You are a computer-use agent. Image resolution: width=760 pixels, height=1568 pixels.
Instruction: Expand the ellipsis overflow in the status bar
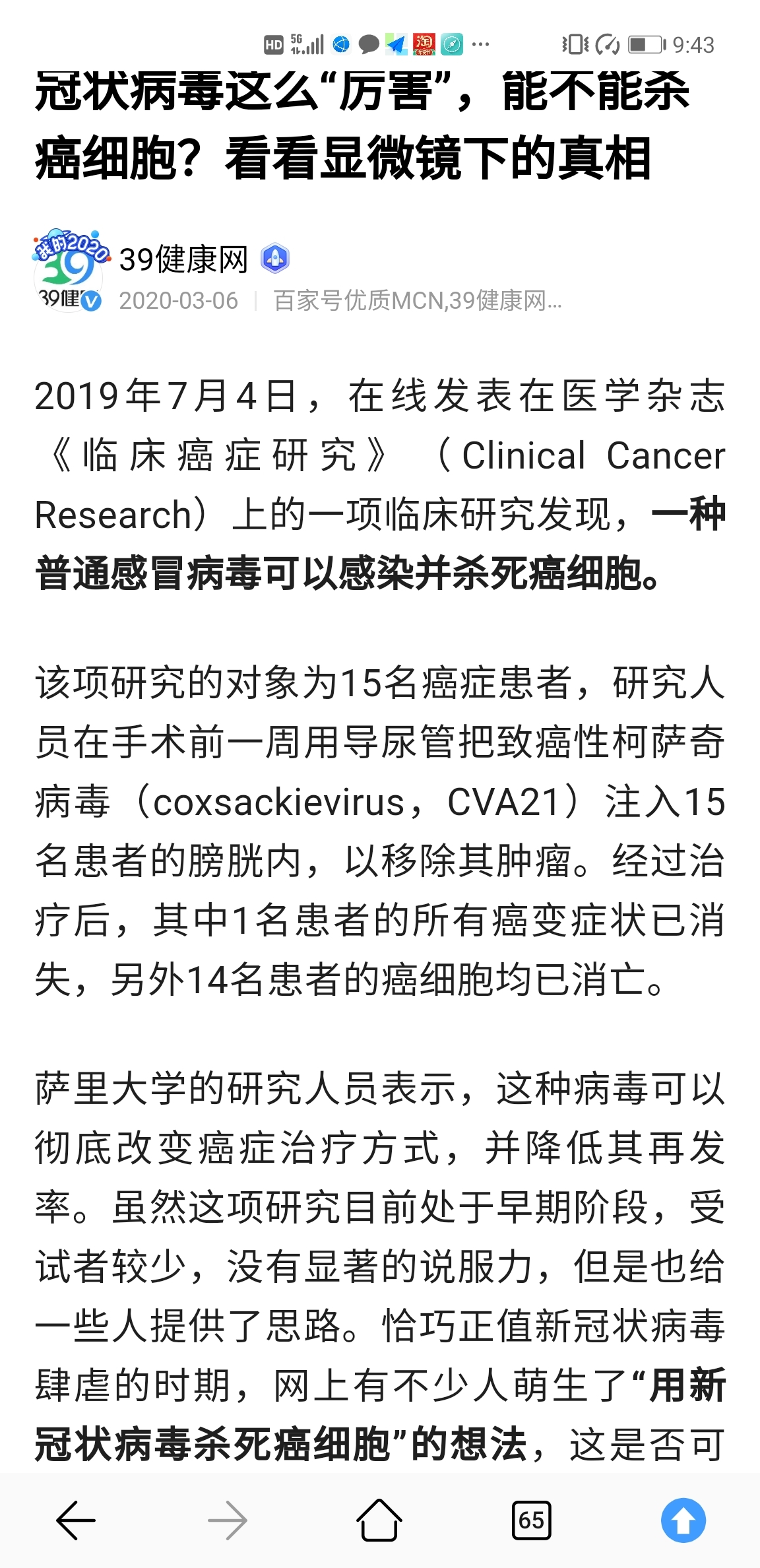(481, 44)
